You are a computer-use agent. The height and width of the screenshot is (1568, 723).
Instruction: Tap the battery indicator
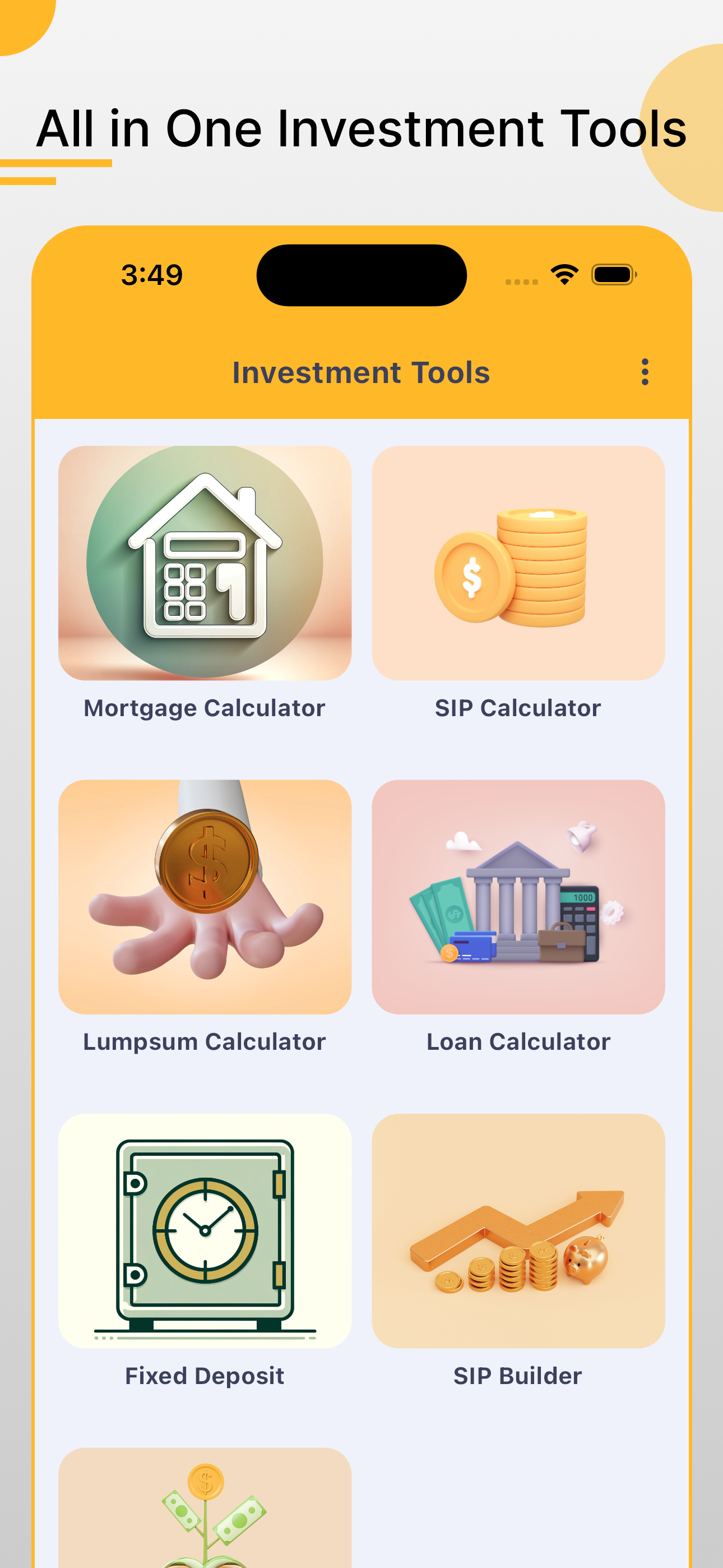point(615,275)
